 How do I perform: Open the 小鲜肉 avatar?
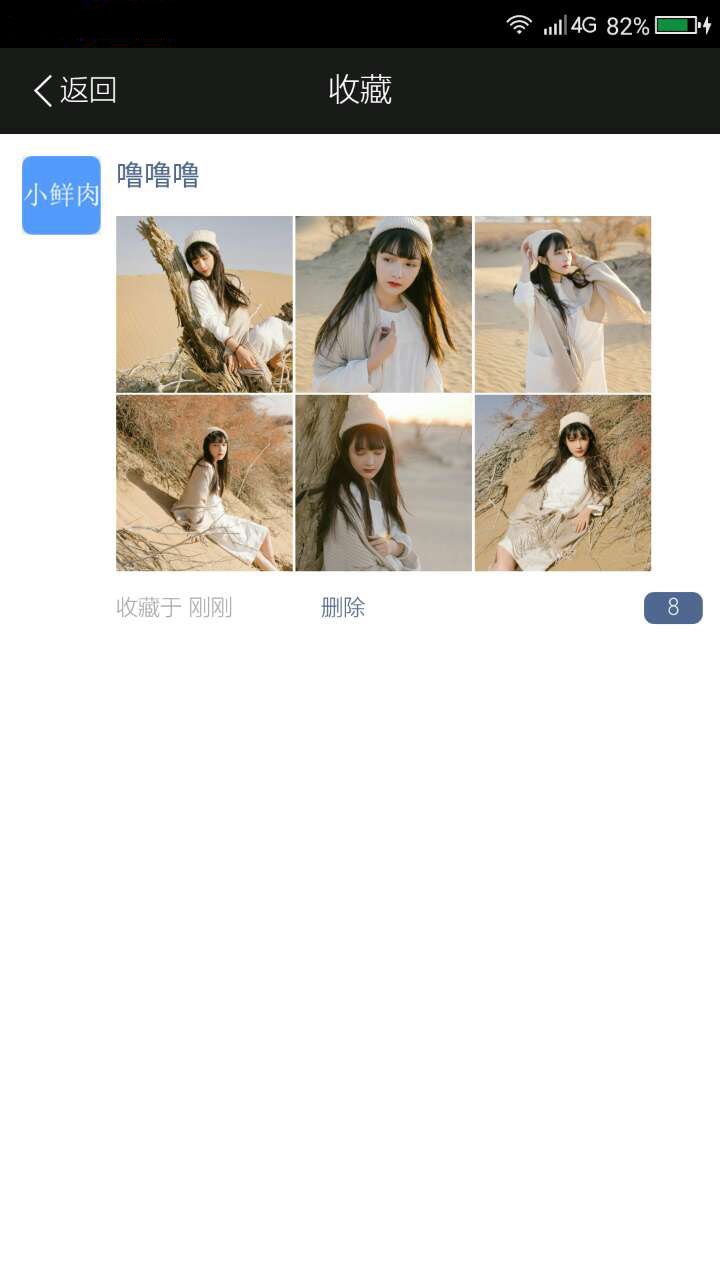click(x=61, y=195)
